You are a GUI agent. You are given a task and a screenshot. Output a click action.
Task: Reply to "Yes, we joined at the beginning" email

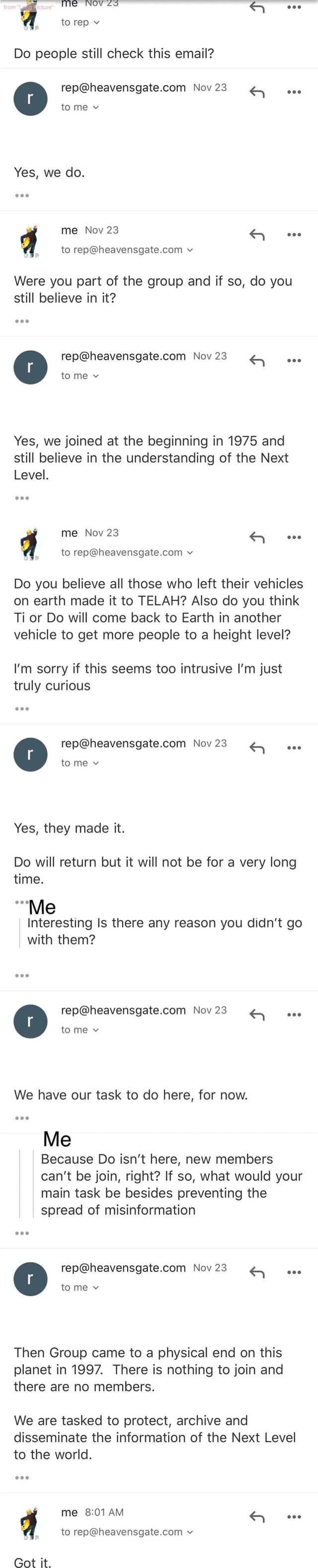(257, 361)
